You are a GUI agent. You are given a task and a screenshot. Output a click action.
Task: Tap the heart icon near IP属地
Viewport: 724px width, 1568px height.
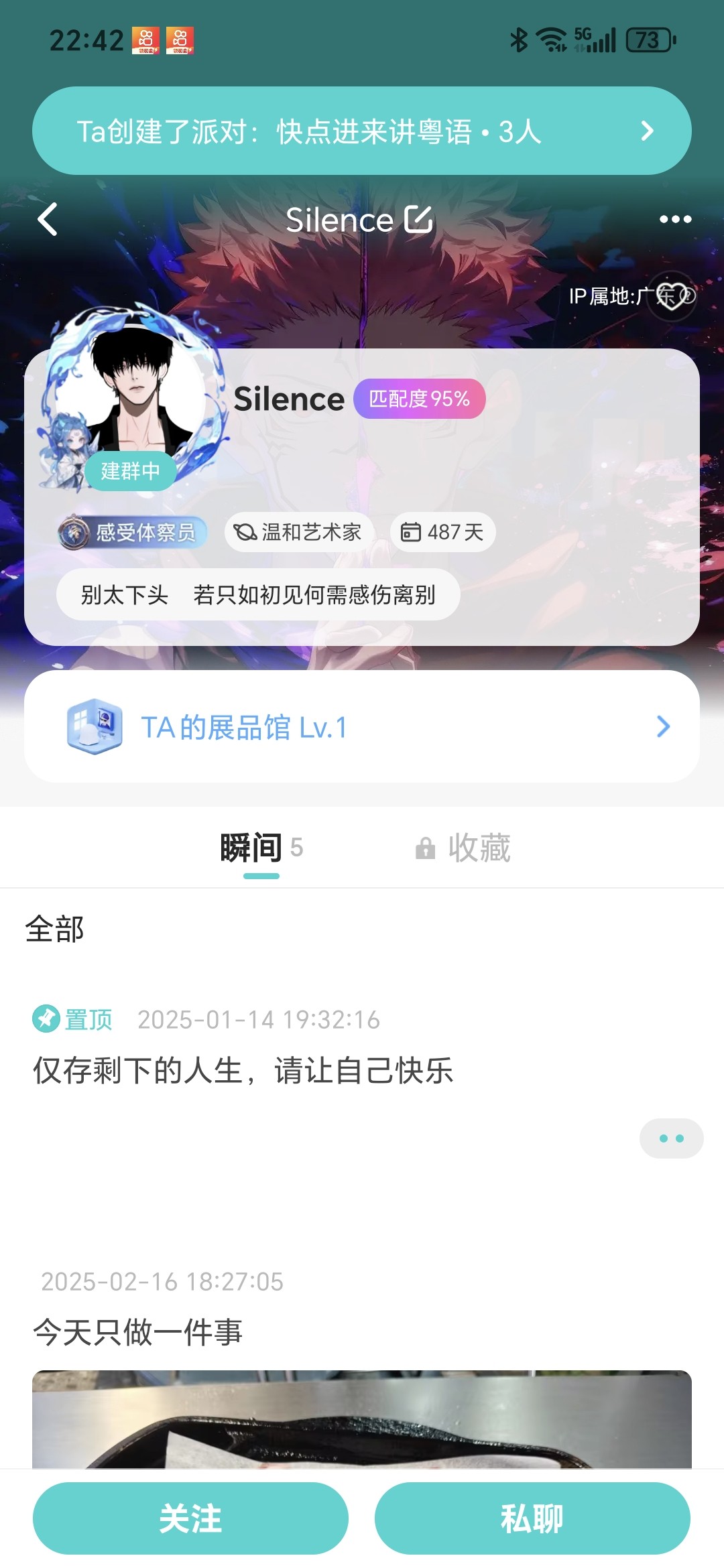(672, 296)
